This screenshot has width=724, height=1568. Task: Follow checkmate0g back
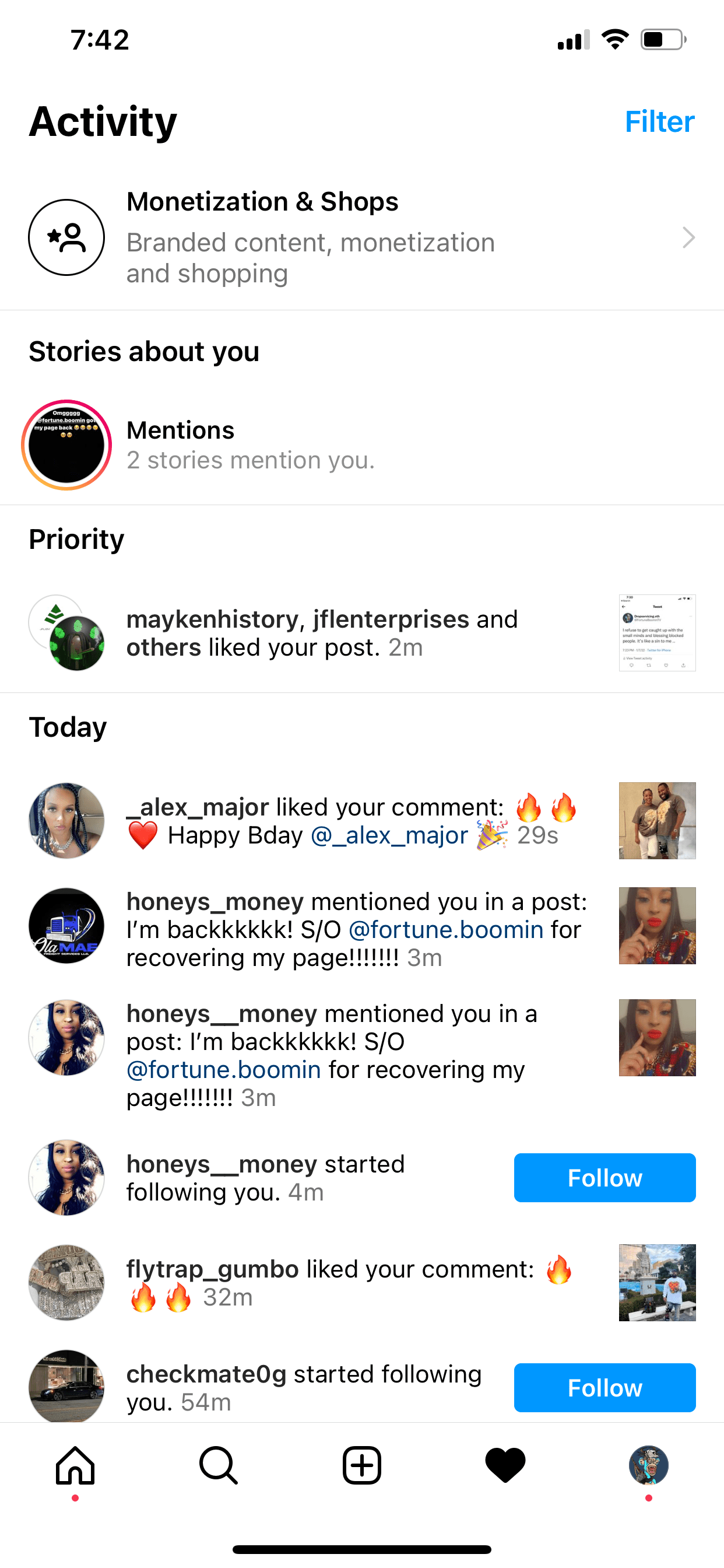click(x=604, y=1387)
